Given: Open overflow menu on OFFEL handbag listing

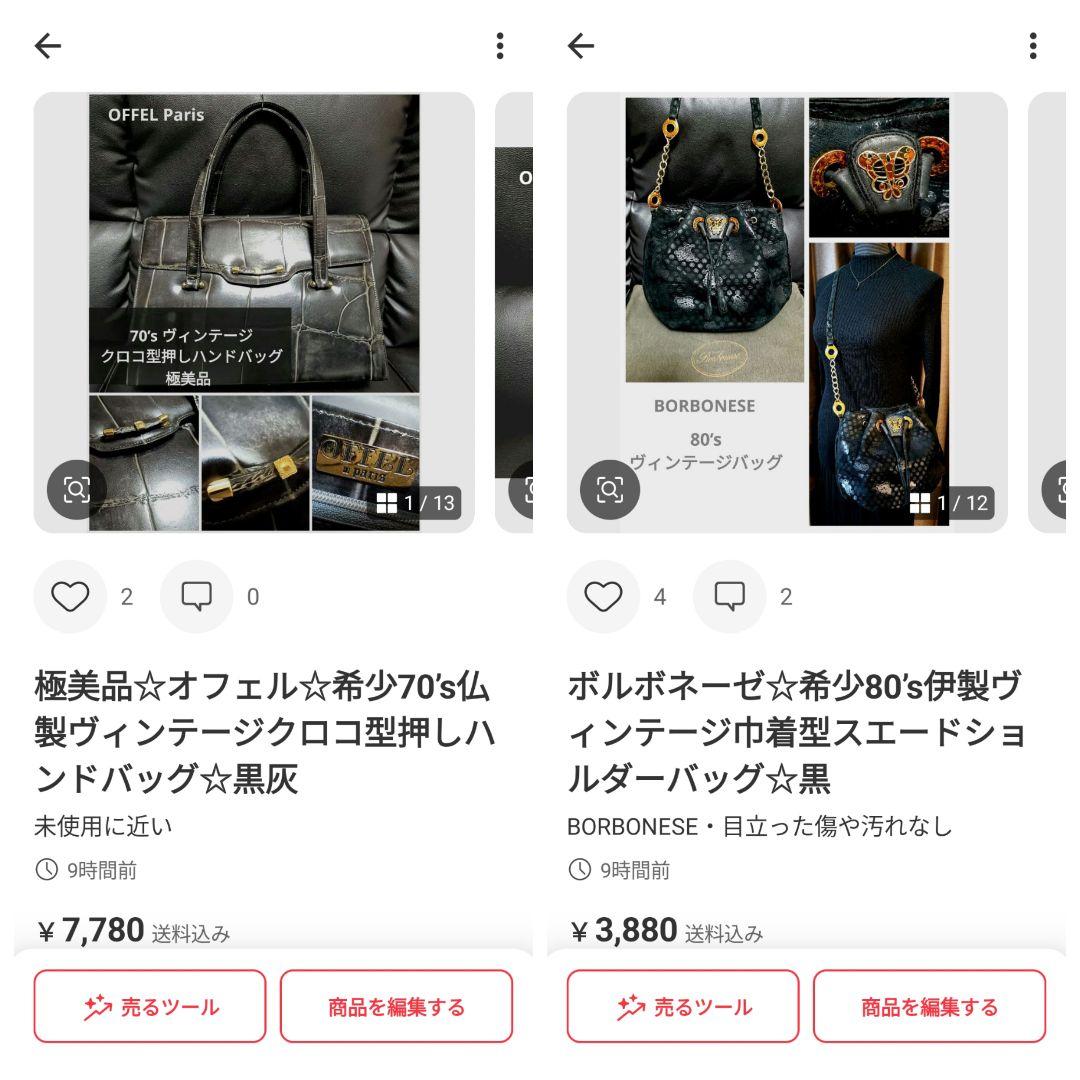Looking at the screenshot, I should (x=500, y=46).
